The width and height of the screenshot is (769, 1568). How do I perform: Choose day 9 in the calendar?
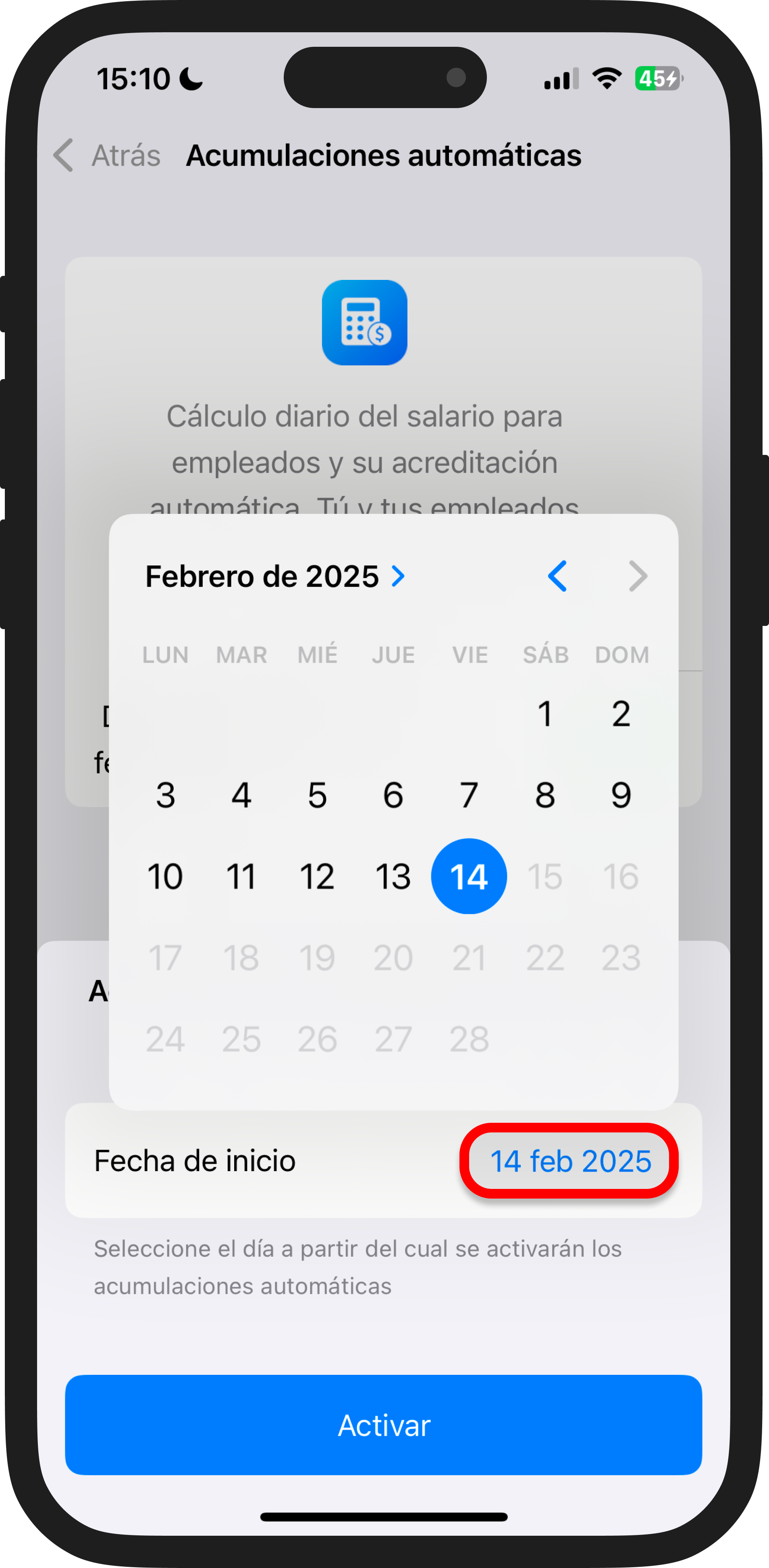pos(621,795)
